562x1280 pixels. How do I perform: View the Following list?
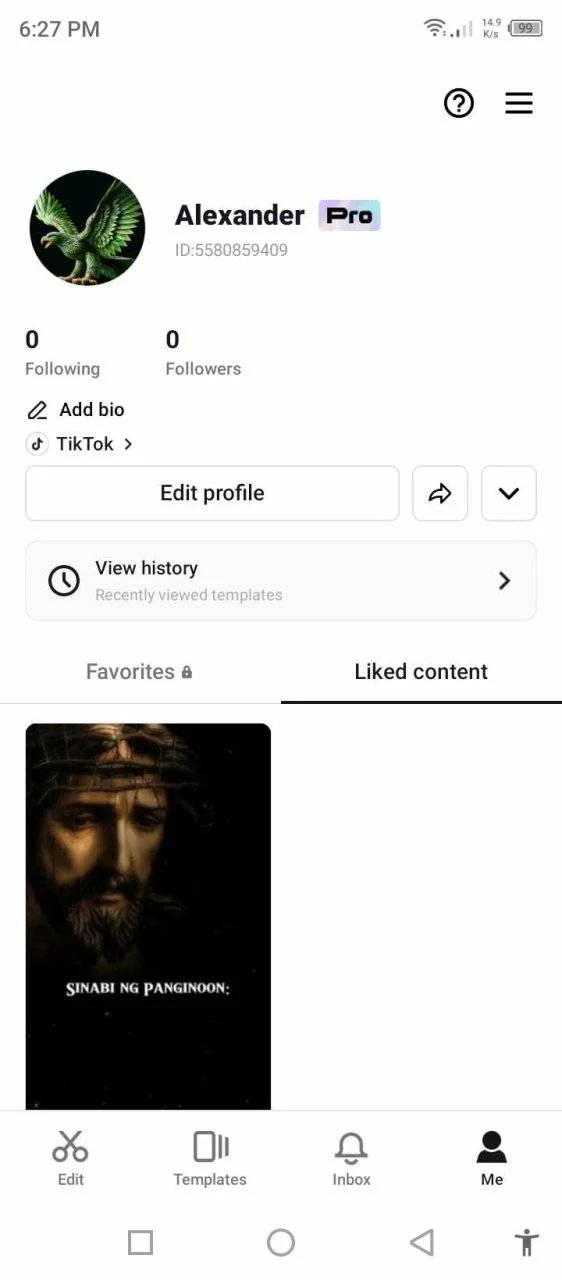coord(62,353)
